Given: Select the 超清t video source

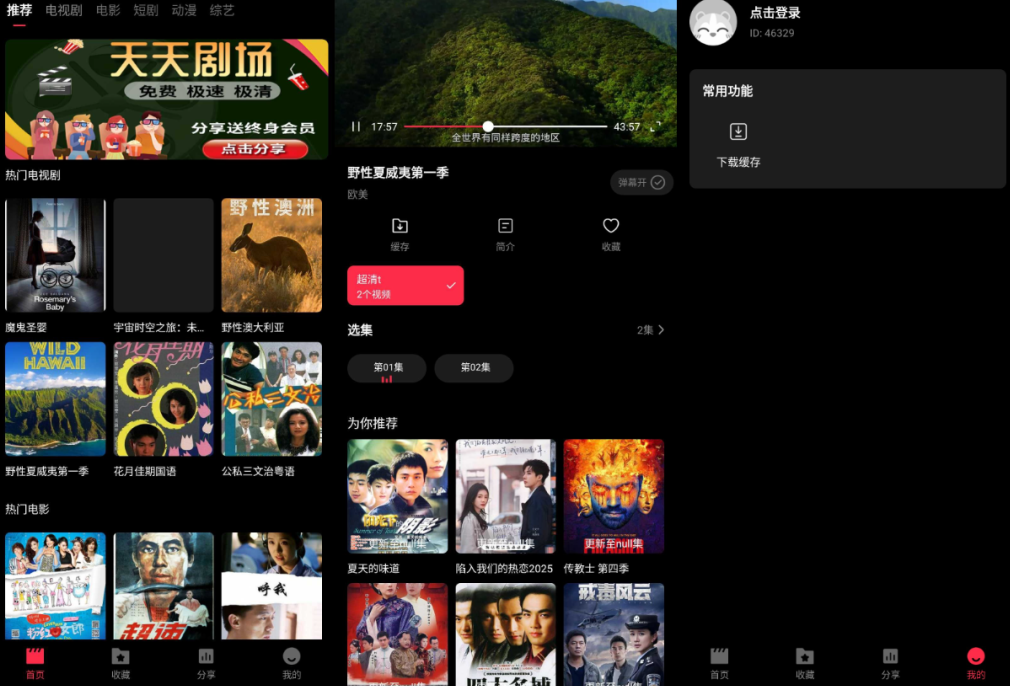Looking at the screenshot, I should tap(405, 285).
